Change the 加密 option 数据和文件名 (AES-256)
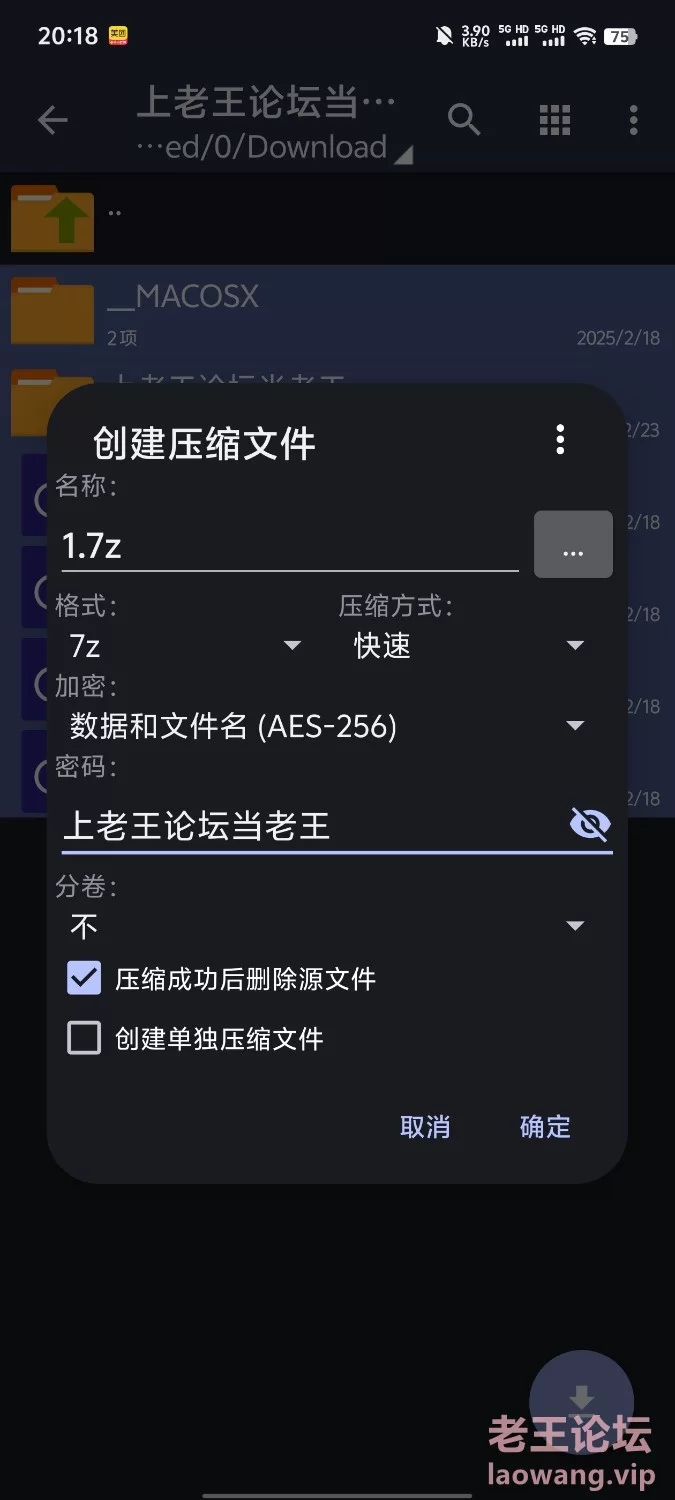Image resolution: width=675 pixels, height=1500 pixels. 327,726
